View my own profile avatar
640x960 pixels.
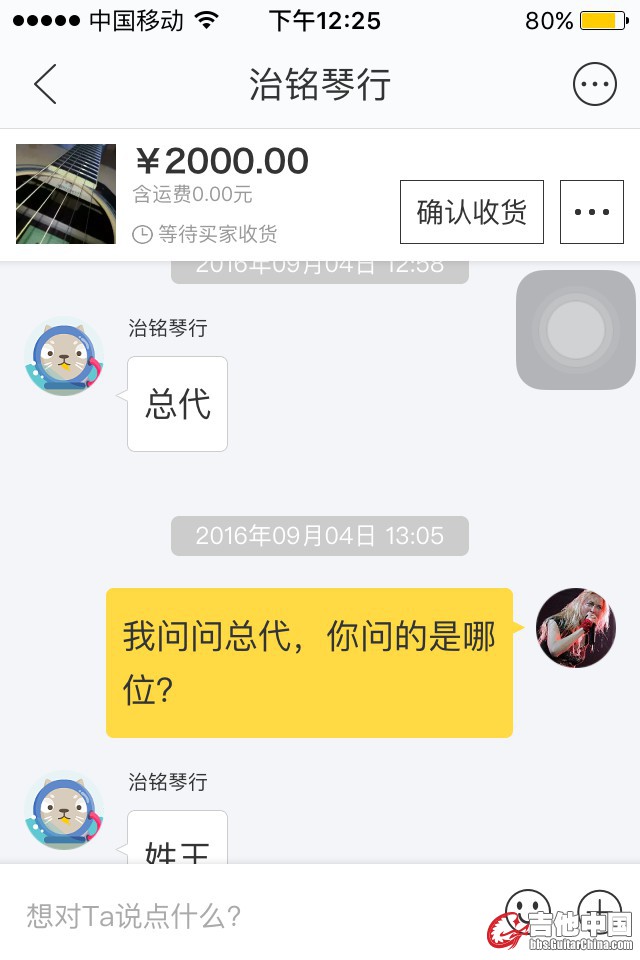pyautogui.click(x=576, y=628)
